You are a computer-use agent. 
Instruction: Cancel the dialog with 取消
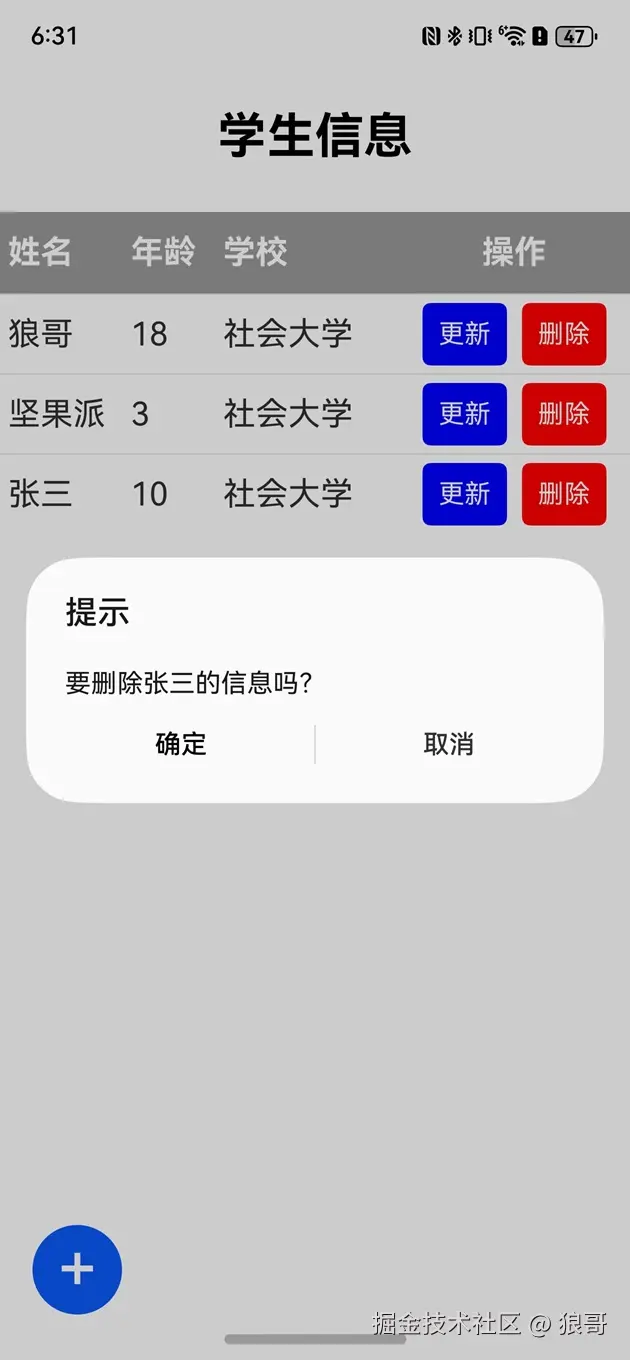(x=448, y=744)
